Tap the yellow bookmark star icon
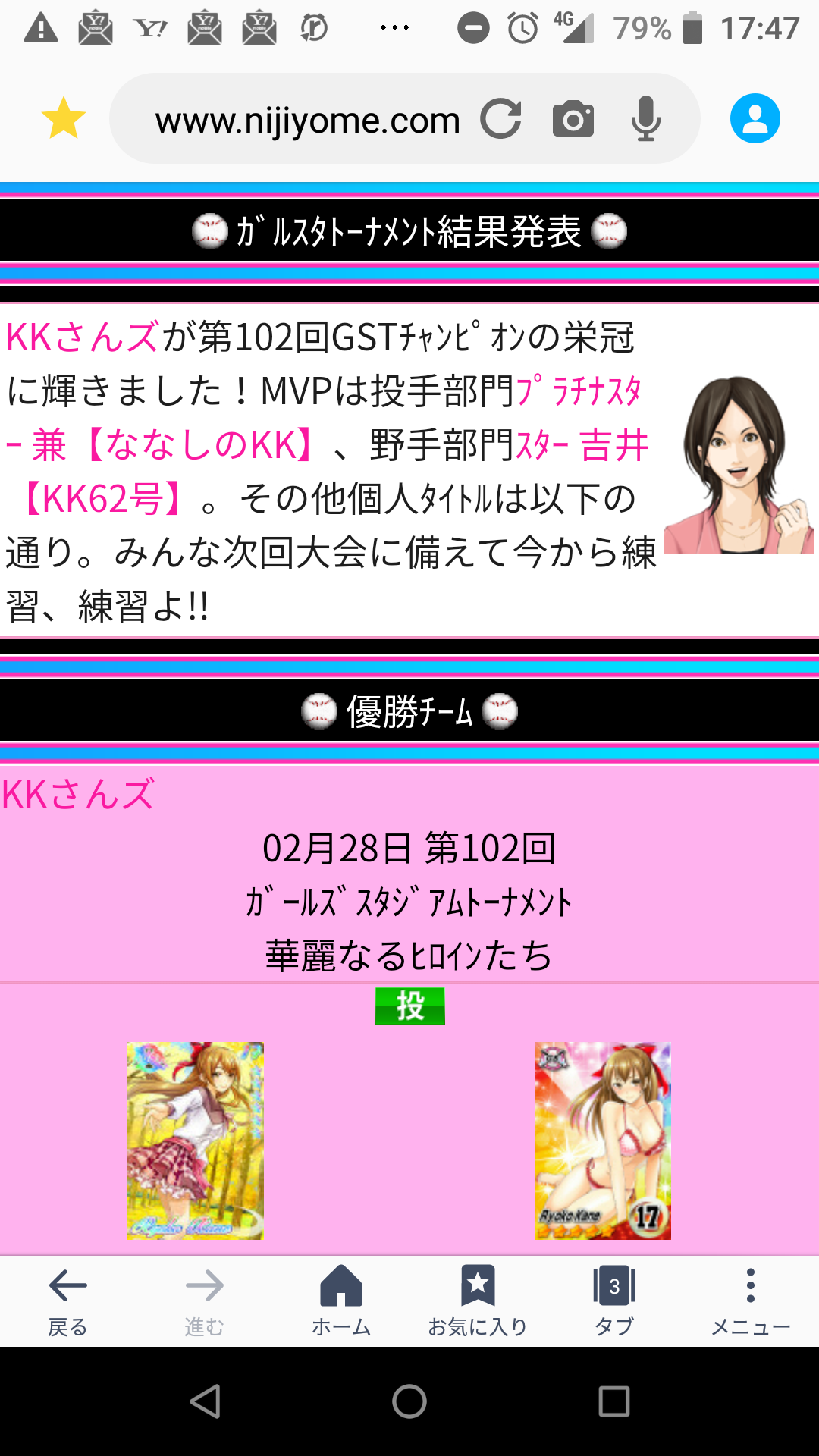The height and width of the screenshot is (1456, 819). point(64,118)
